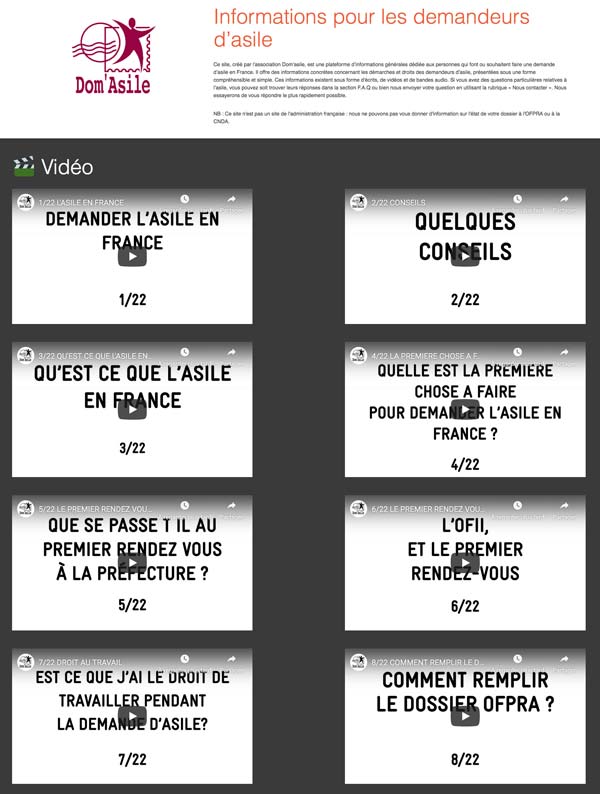
Task: Play video 8/22 Comment remplir le dossier OFPRA
Action: pos(465,716)
